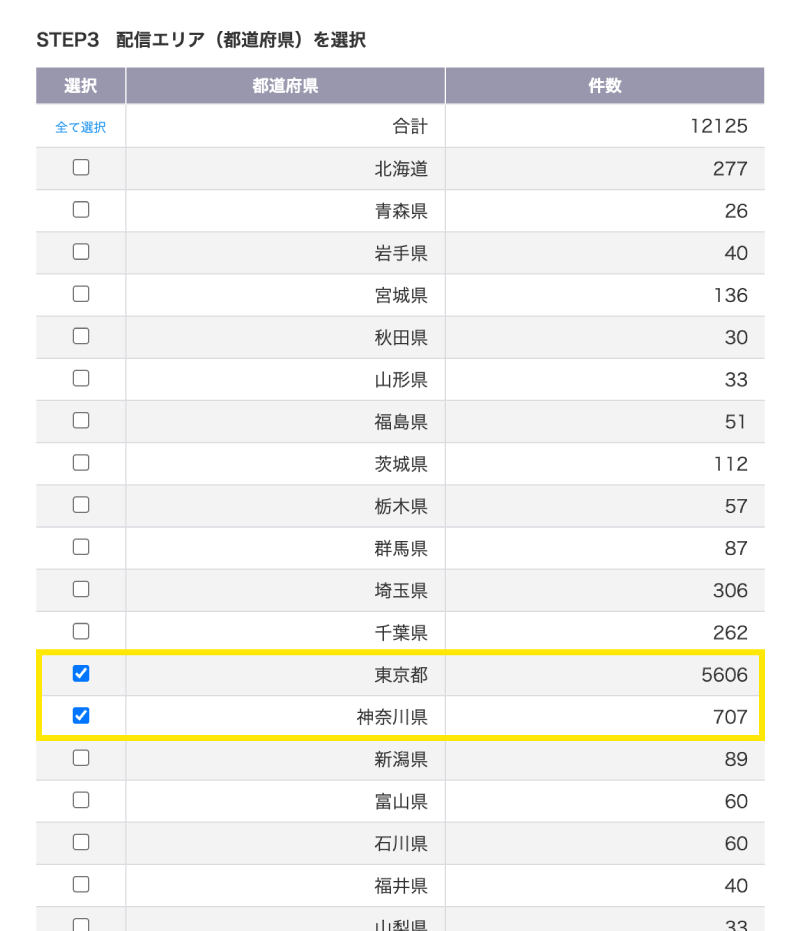800x931 pixels.
Task: Enable the 宮城県 checkbox
Action: tap(81, 294)
